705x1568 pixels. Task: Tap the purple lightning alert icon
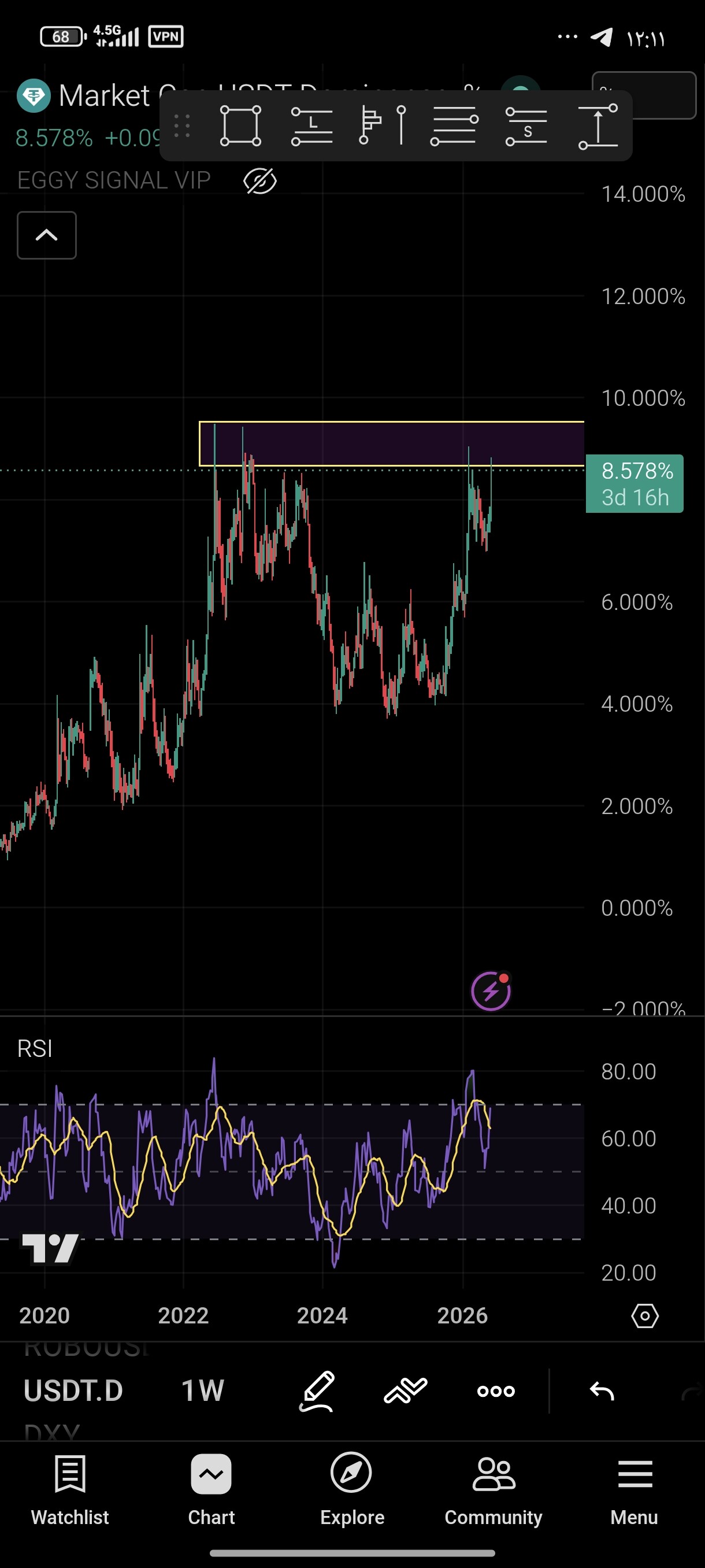(491, 990)
